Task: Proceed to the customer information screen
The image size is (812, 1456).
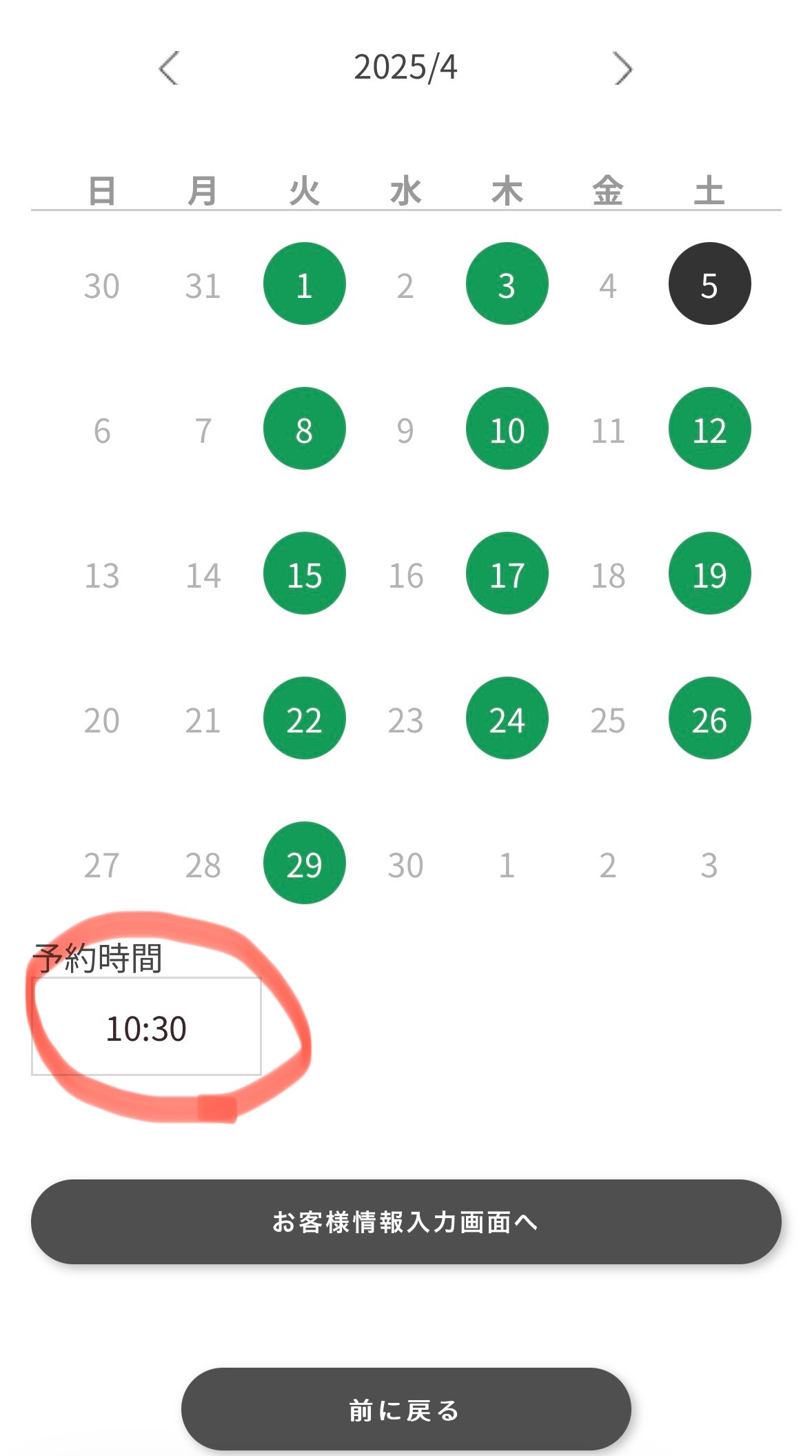Action: (x=405, y=1221)
